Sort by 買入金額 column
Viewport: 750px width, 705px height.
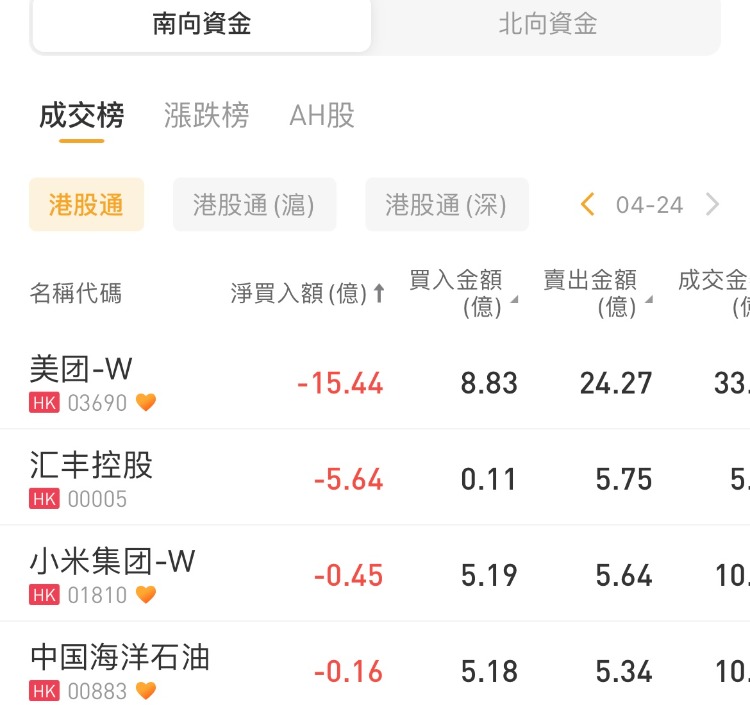463,293
